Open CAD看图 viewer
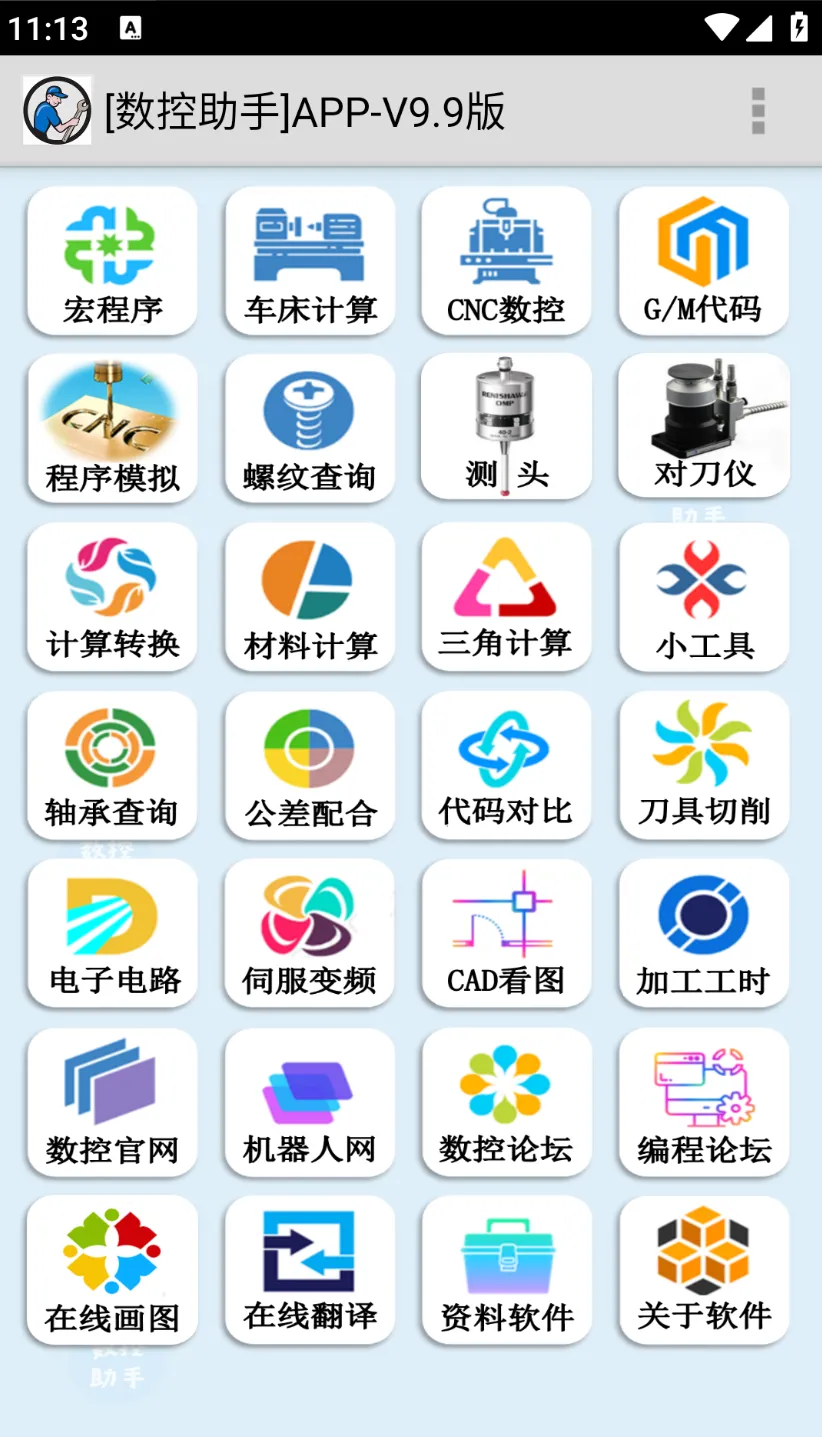Viewport: 822px width, 1437px height. pyautogui.click(x=506, y=933)
